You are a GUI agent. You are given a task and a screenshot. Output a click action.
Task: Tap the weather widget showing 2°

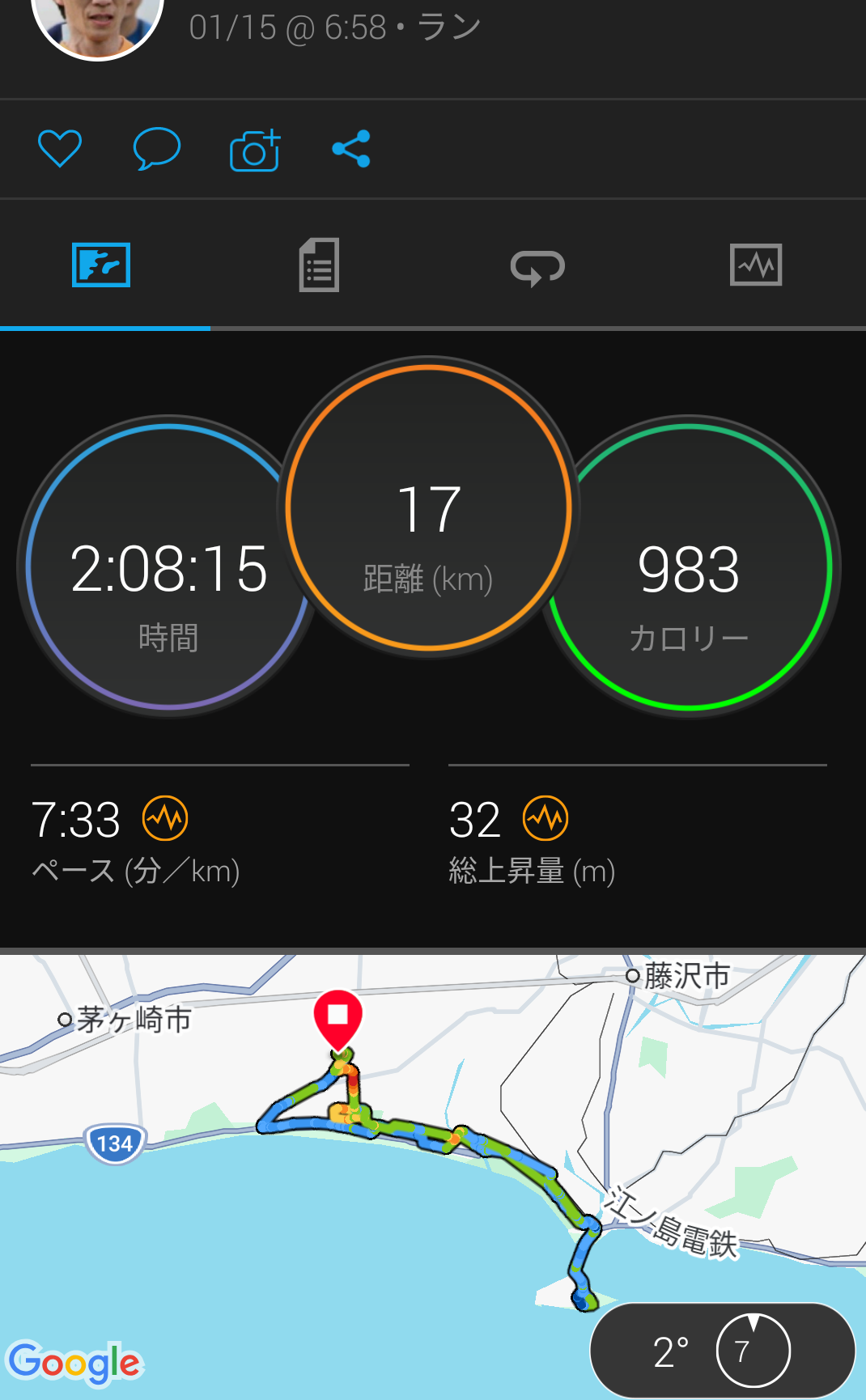(722, 1350)
